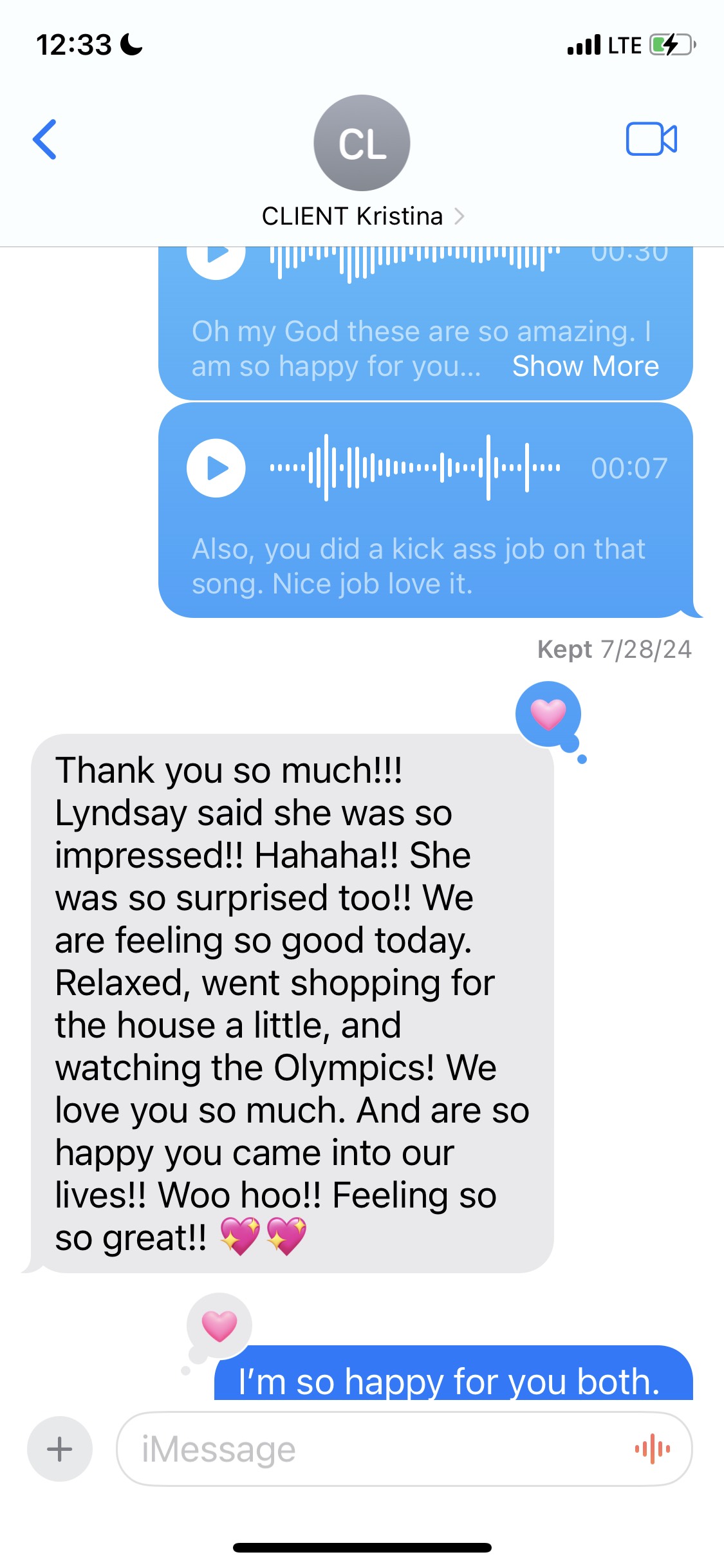Go back to the conversations list
724x1568 pixels.
point(45,139)
